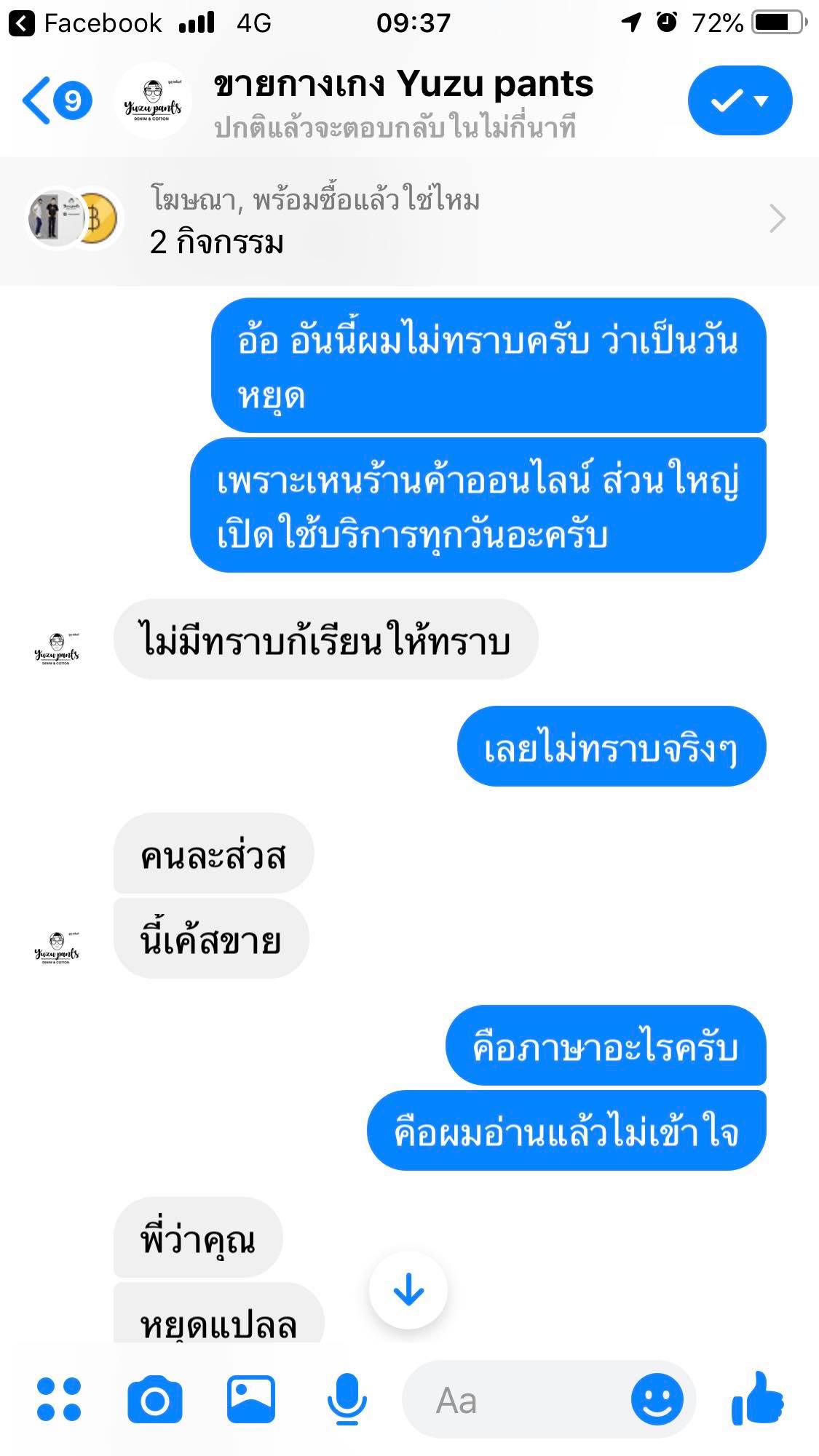This screenshot has width=819, height=1456.
Task: Open the camera to take a photo
Action: coord(154,1399)
